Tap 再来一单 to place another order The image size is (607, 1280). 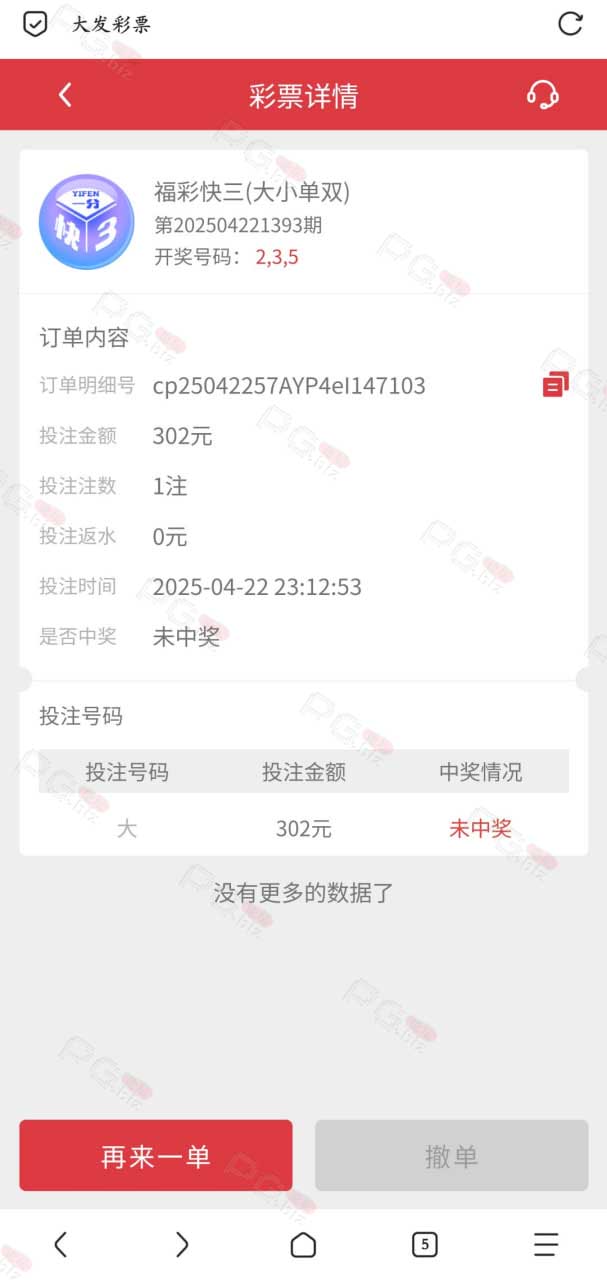156,1156
